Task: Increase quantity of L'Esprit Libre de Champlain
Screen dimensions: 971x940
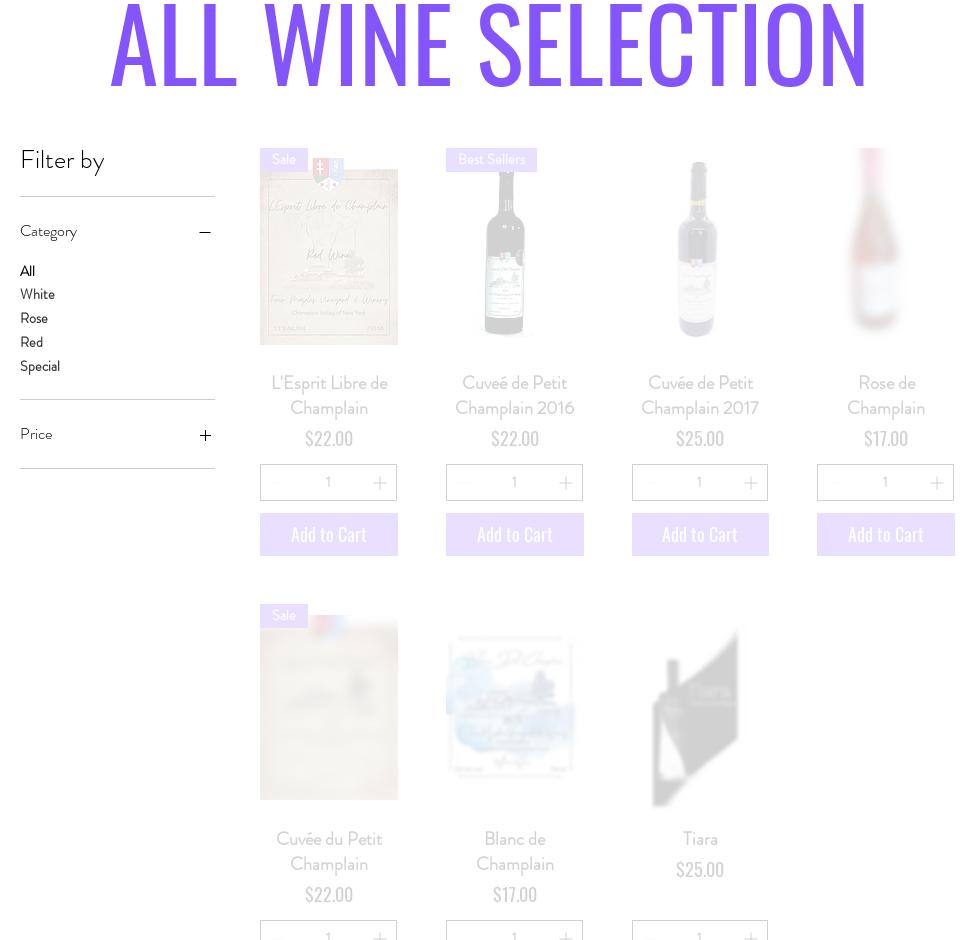Action: [379, 483]
